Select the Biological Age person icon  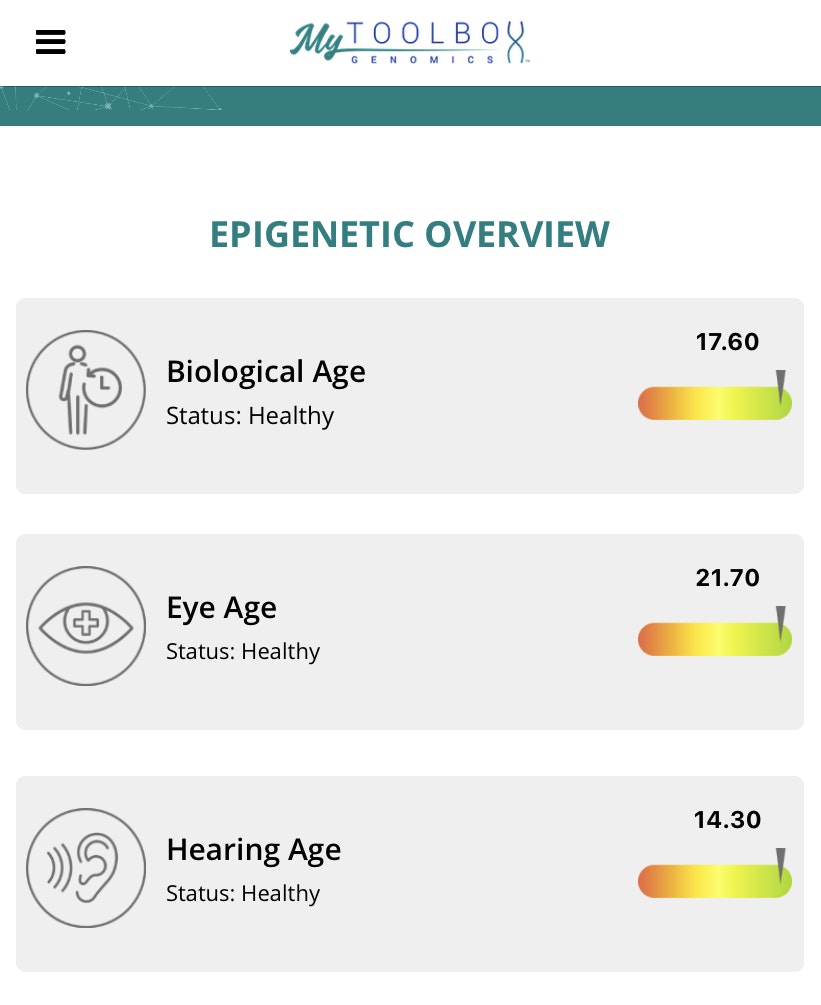click(x=86, y=389)
